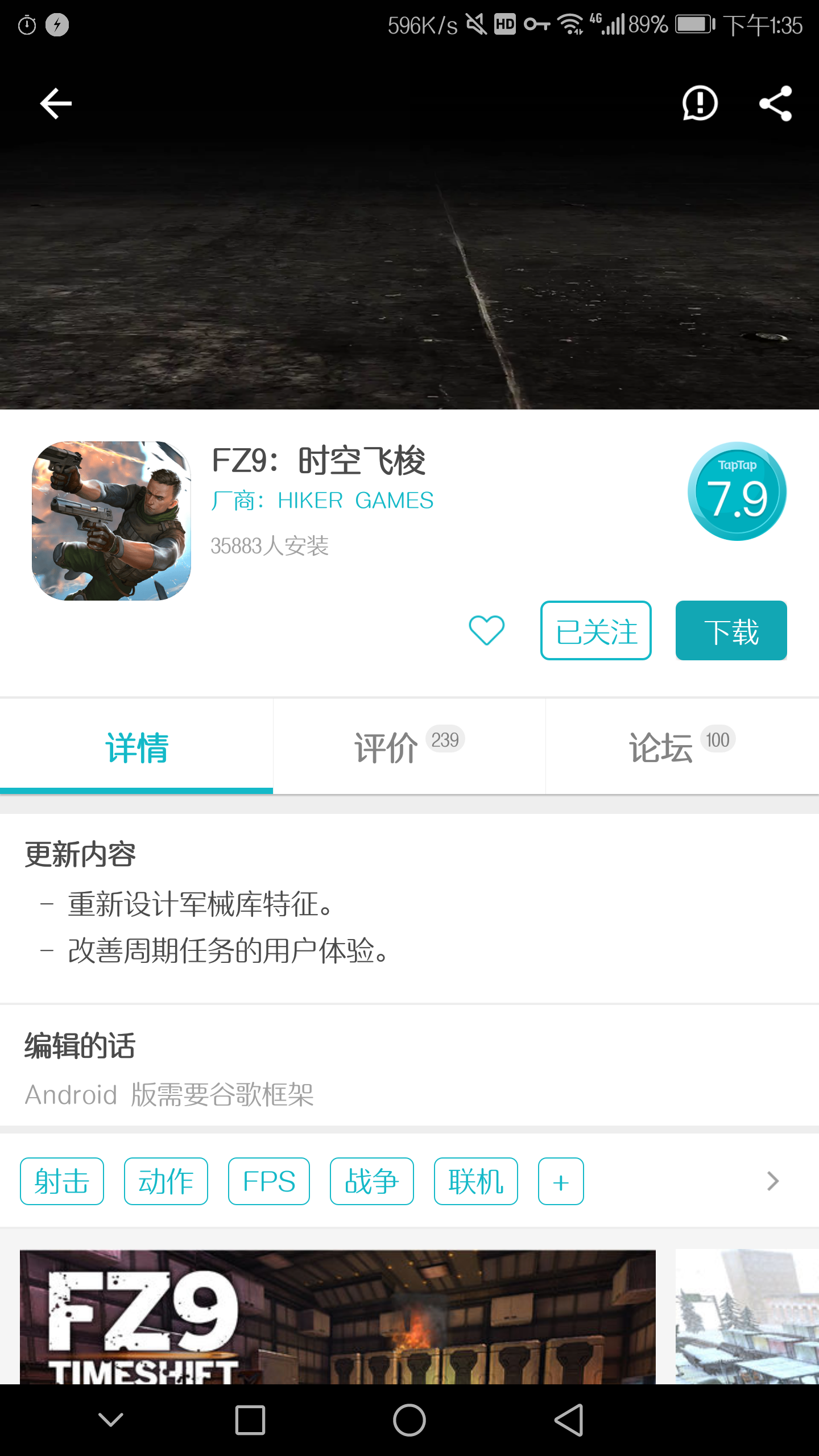Report this game via the alert icon

pos(700,104)
